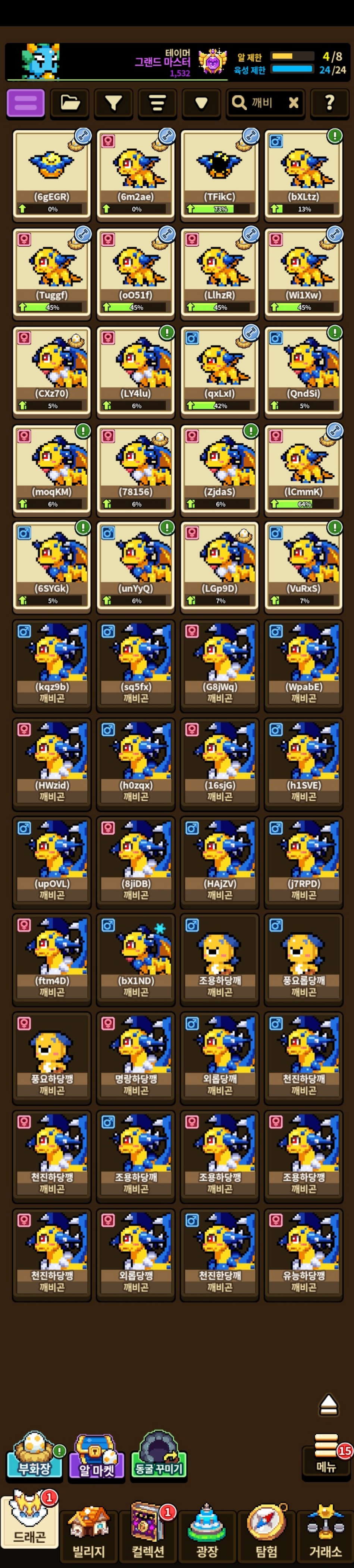
Task: Open the dragon card (kqz9b)
Action: coord(52,665)
